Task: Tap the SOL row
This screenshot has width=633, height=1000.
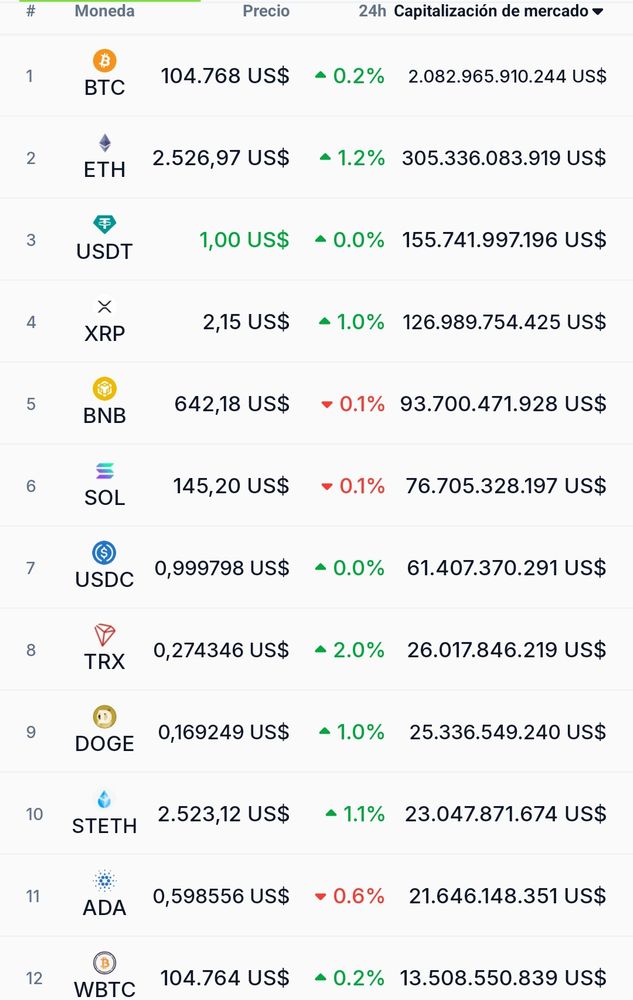Action: (104, 485)
